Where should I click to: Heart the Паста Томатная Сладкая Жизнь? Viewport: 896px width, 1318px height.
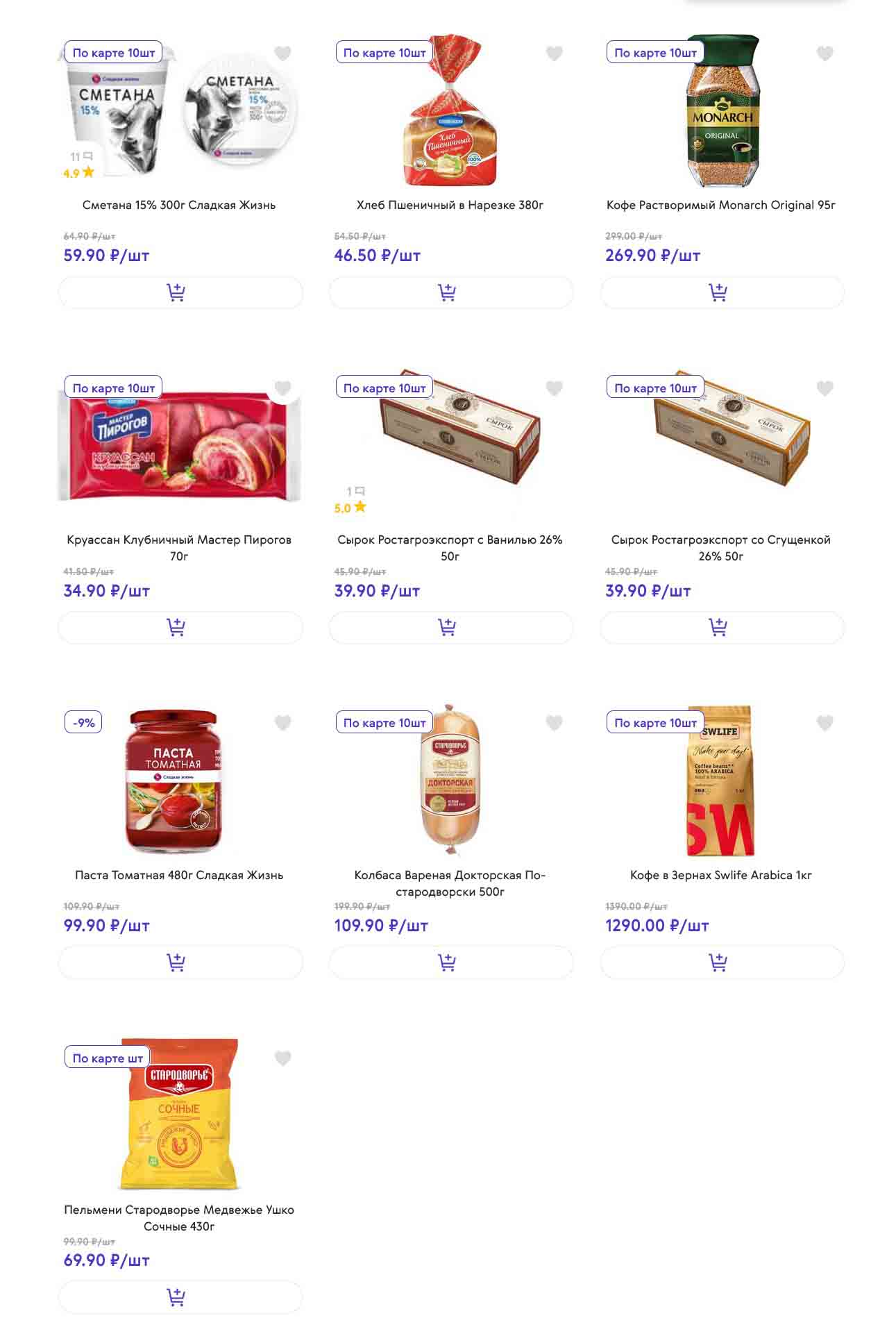click(282, 724)
